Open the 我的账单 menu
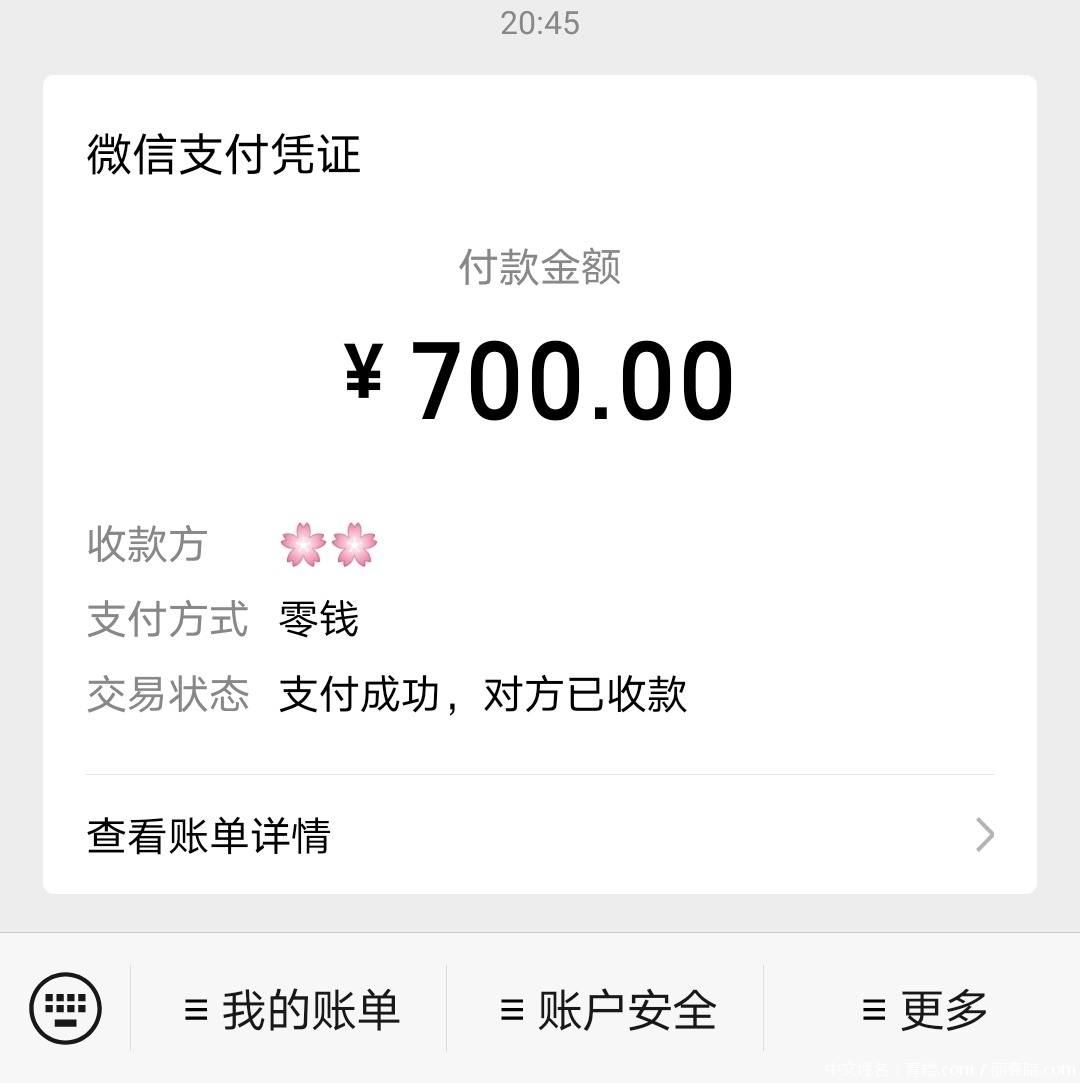 (291, 1010)
